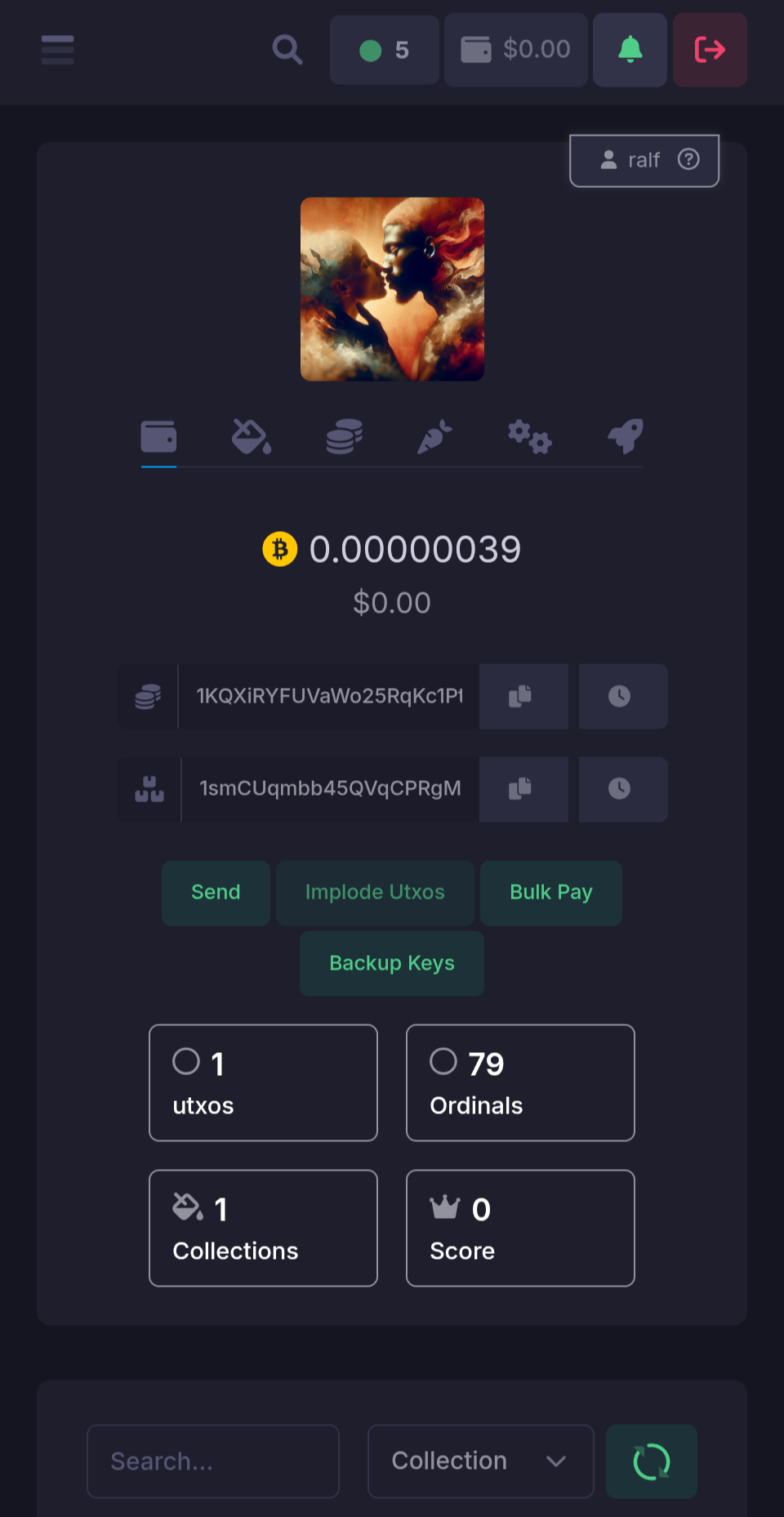Tap the search magnifier icon
The width and height of the screenshot is (784, 1517).
287,50
